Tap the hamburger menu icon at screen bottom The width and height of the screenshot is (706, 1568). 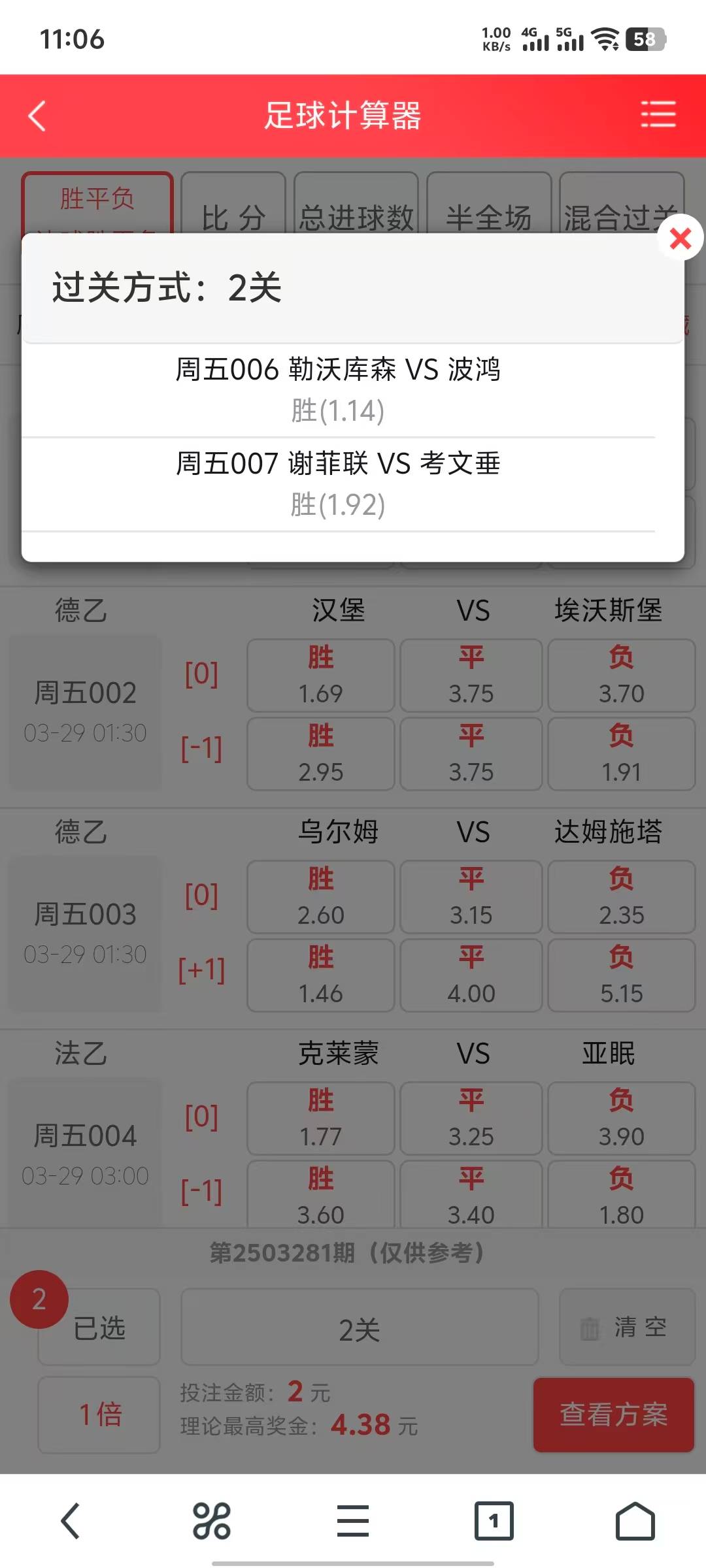click(353, 1520)
